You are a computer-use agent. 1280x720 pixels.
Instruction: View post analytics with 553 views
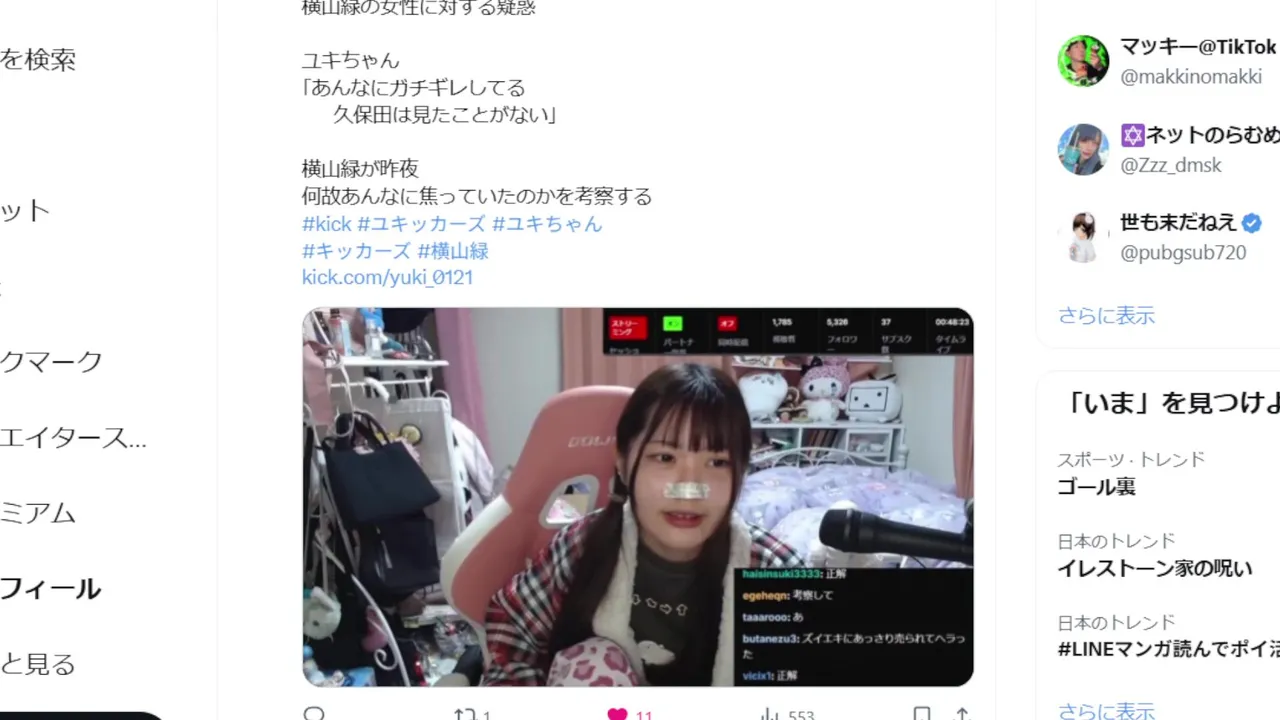coord(771,714)
